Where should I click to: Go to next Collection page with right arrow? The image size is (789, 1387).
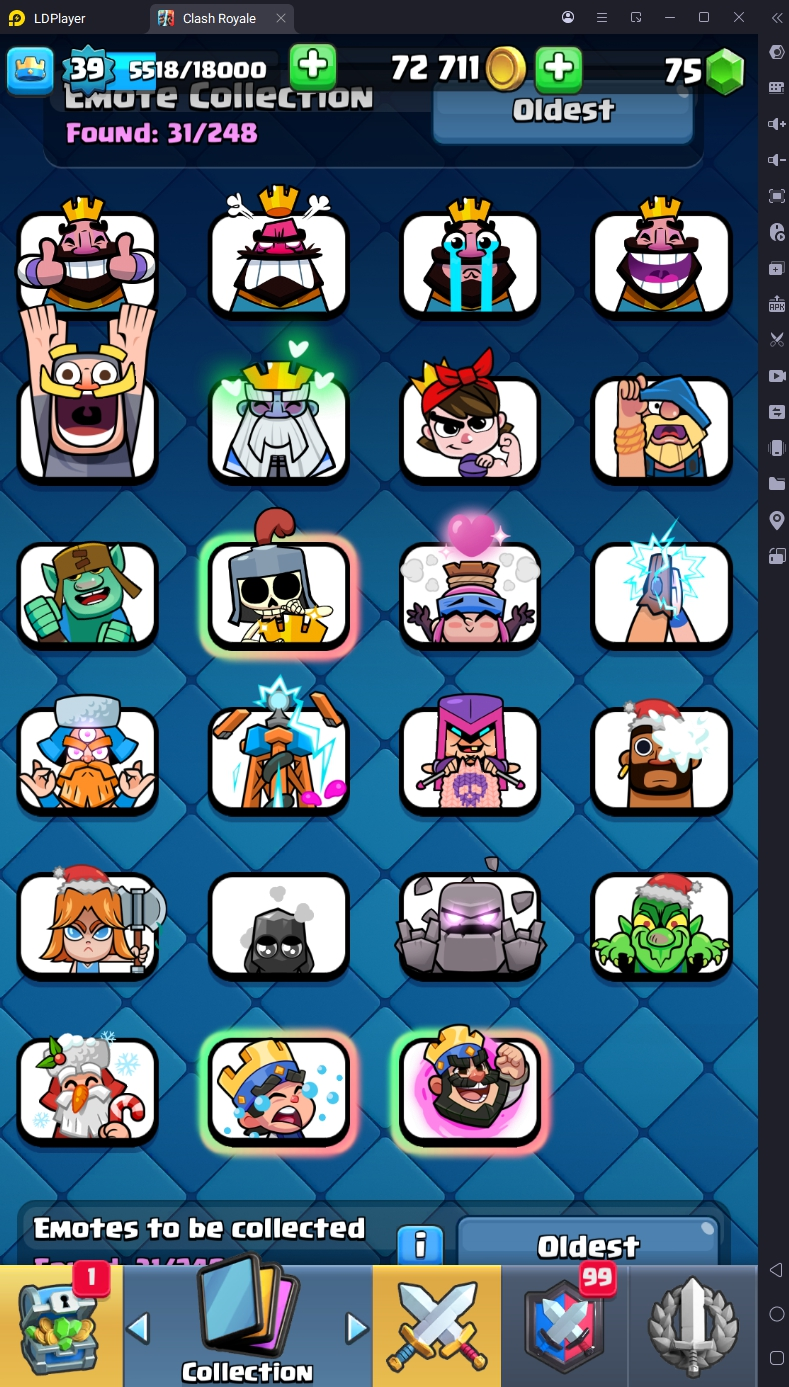click(356, 1328)
